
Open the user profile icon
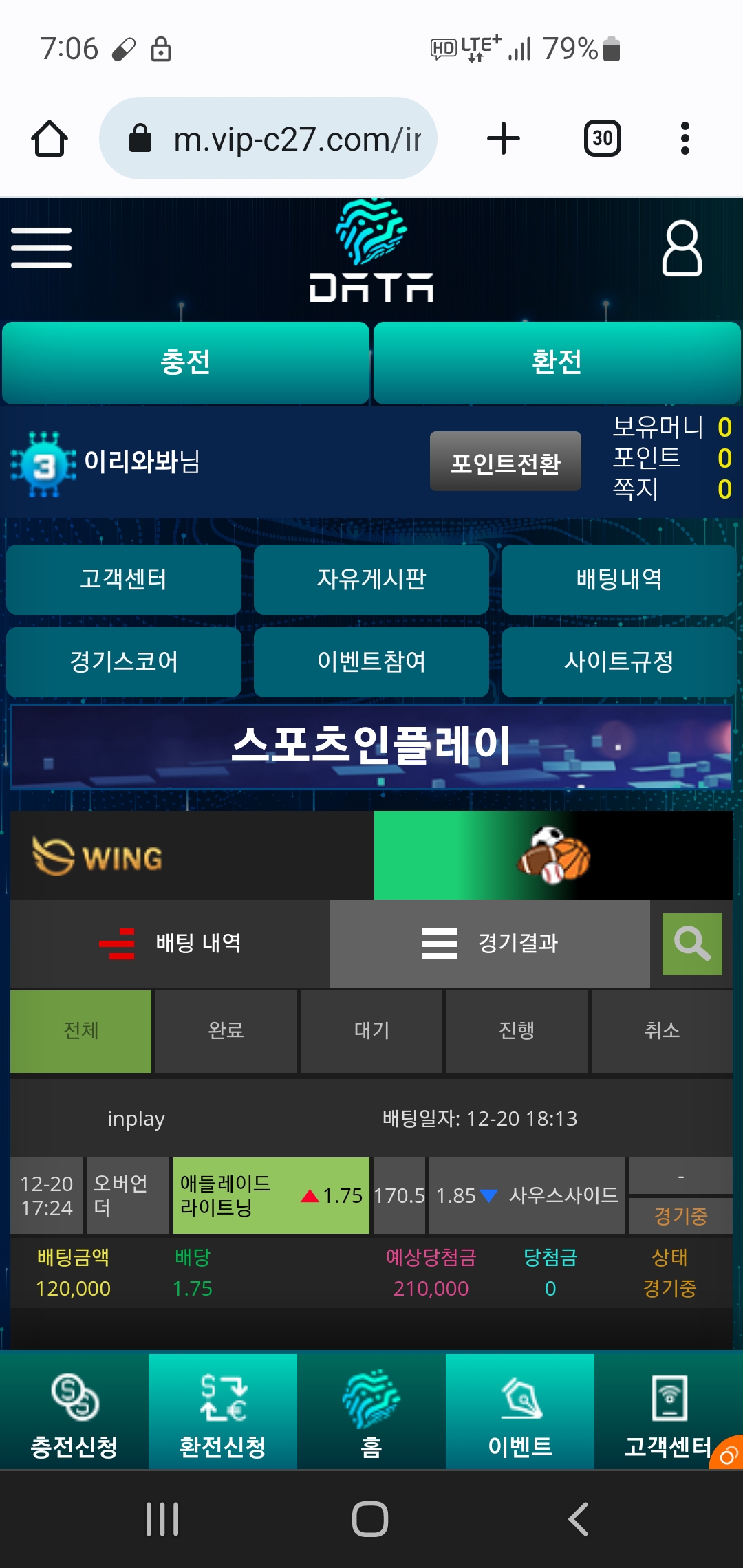click(x=681, y=248)
